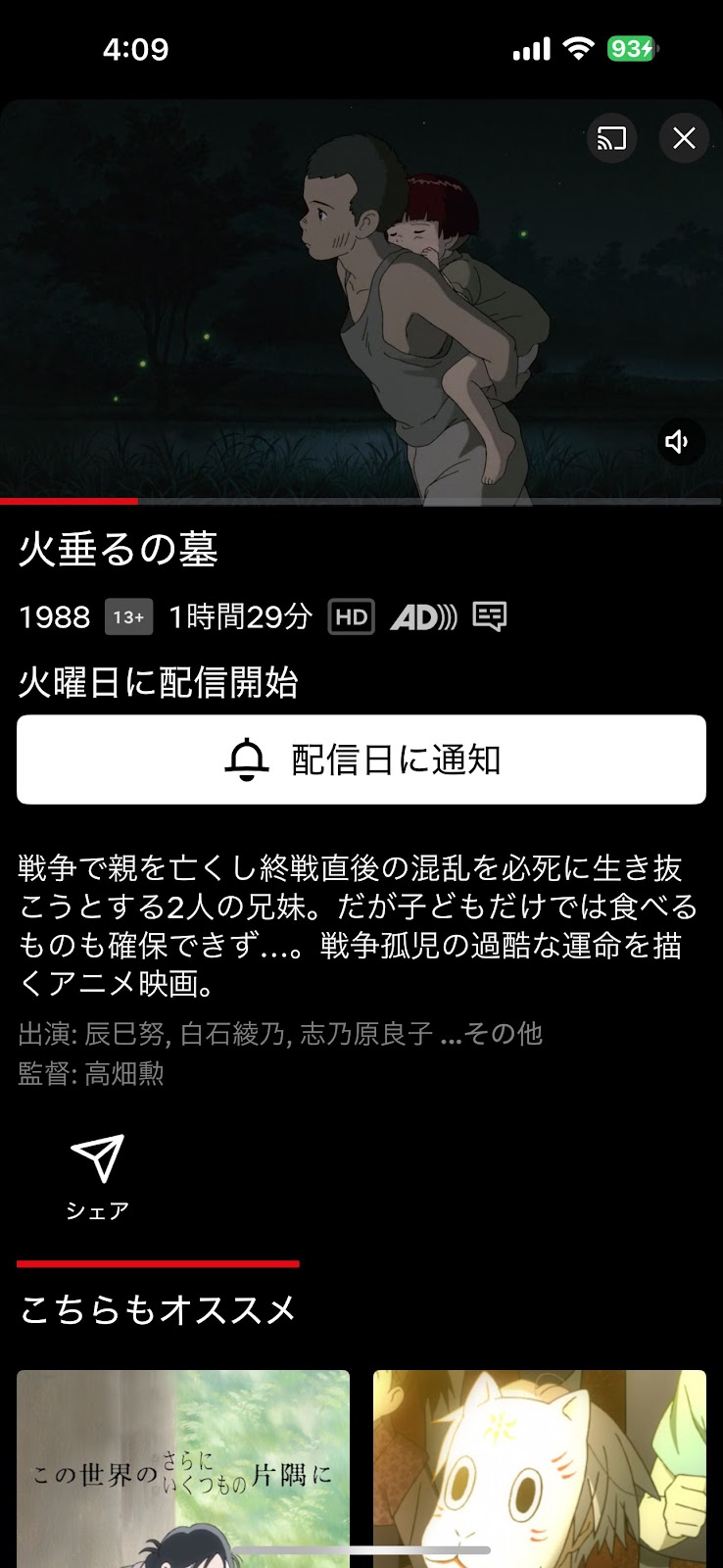Open この世界の片隅に recommendation
Screen dimensions: 723x1568
coord(183,1468)
